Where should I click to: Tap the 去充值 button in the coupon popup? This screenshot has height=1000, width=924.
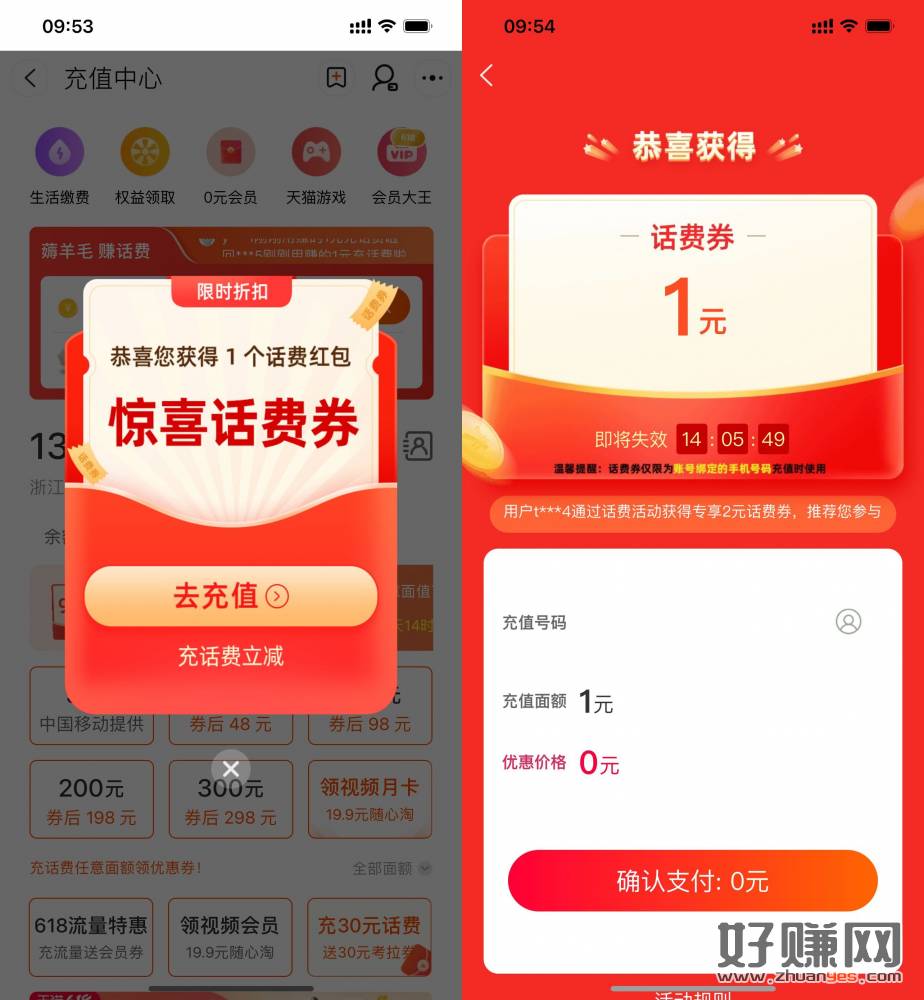231,597
